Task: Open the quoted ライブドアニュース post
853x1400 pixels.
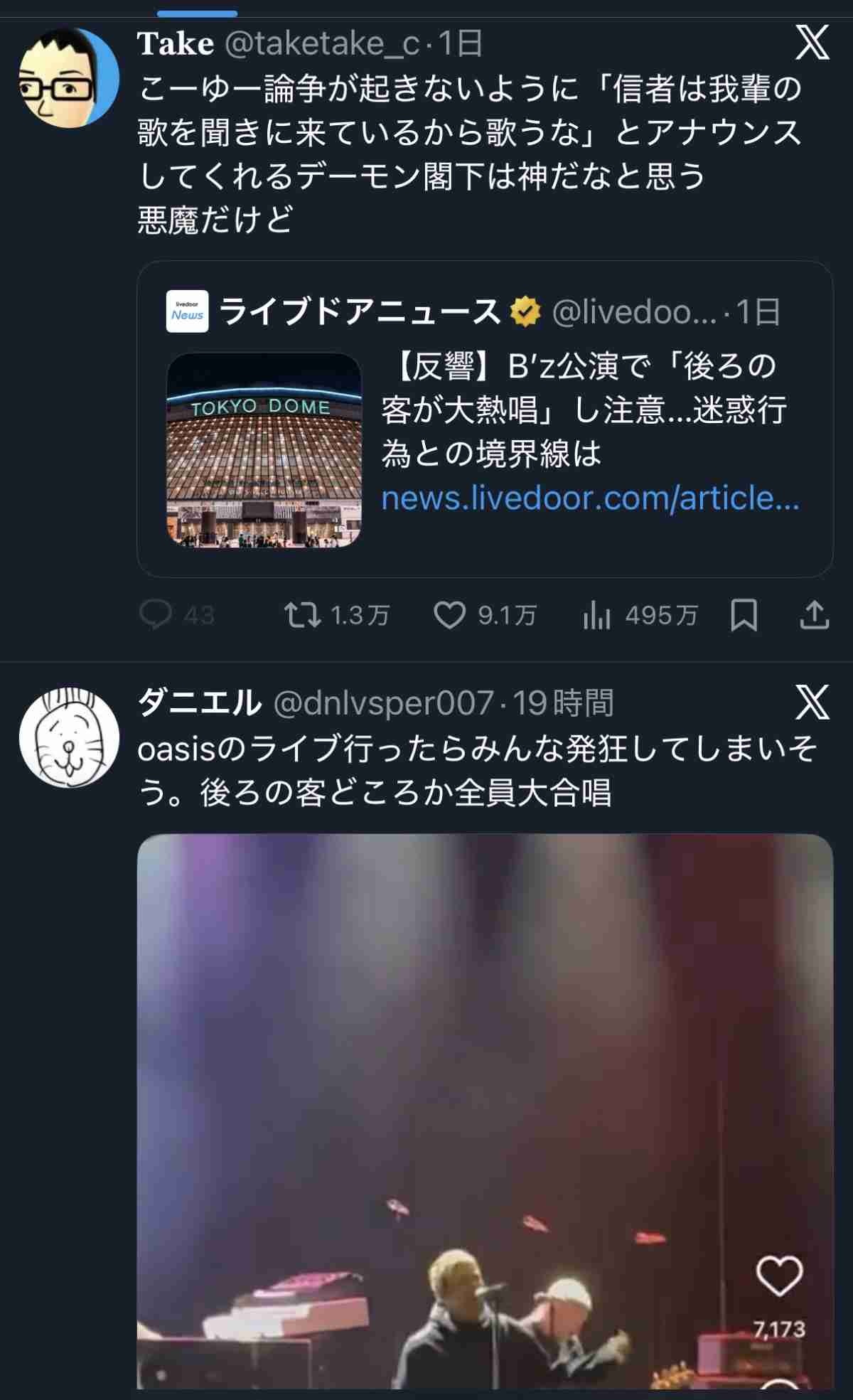Action: (x=483, y=313)
